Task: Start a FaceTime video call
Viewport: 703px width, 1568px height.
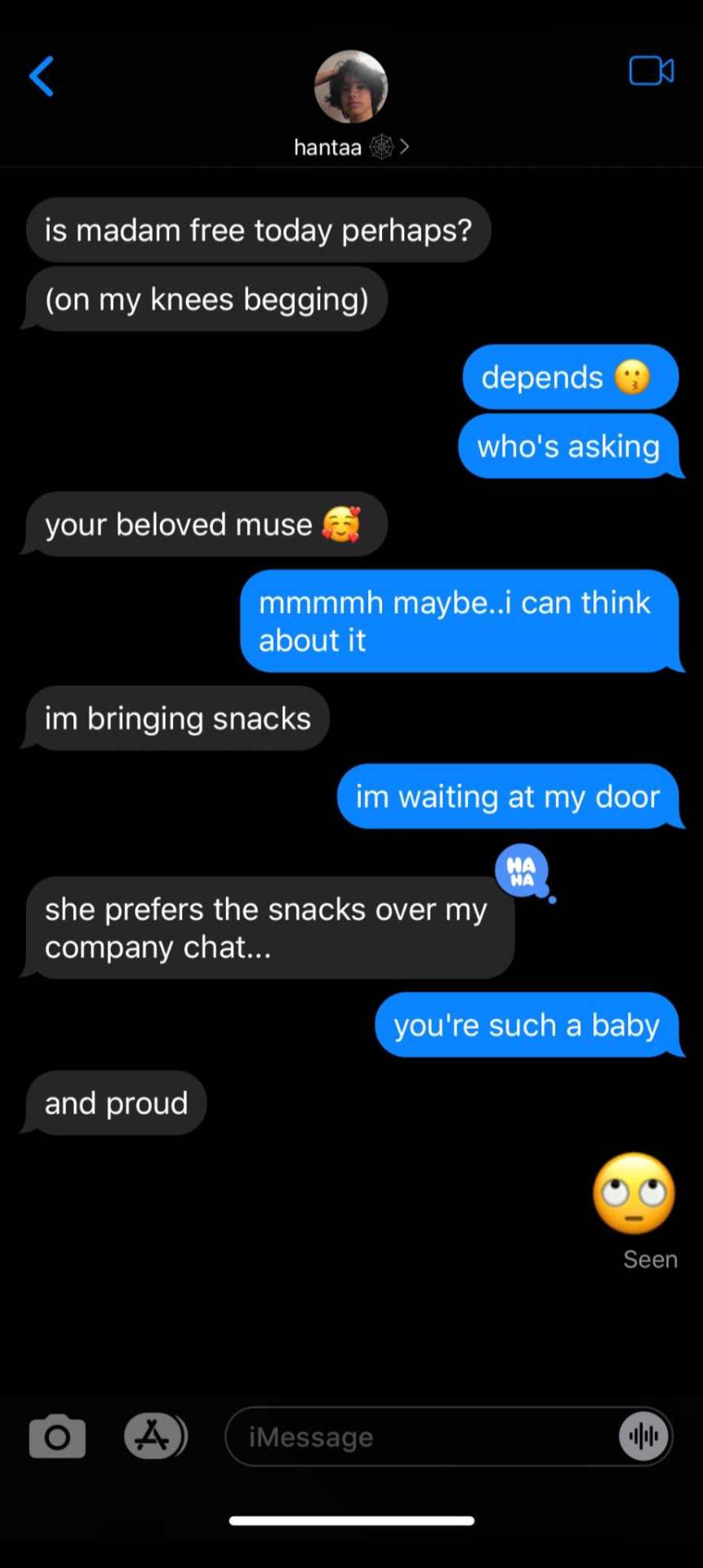Action: click(651, 72)
